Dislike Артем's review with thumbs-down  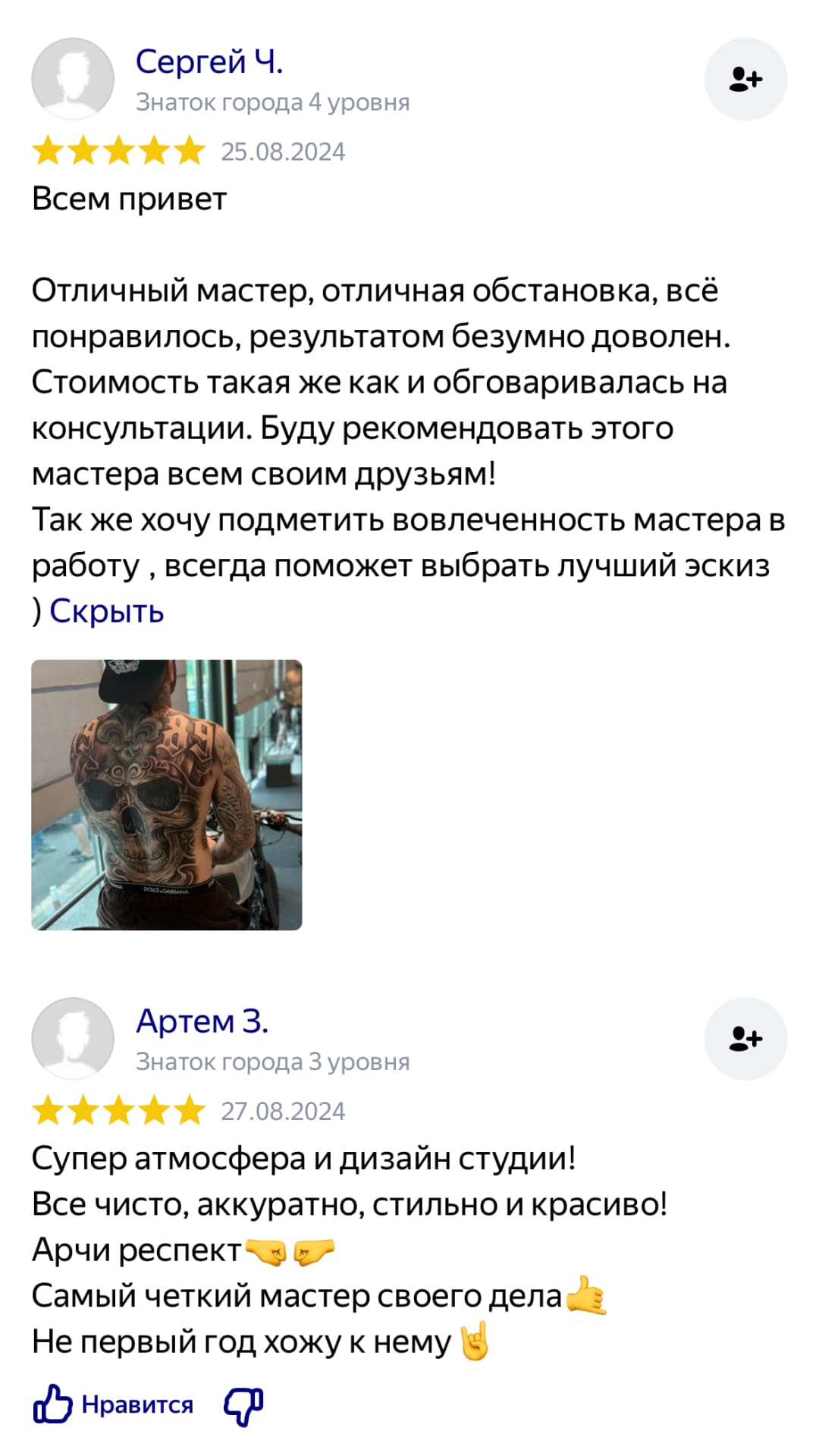pyautogui.click(x=243, y=1405)
